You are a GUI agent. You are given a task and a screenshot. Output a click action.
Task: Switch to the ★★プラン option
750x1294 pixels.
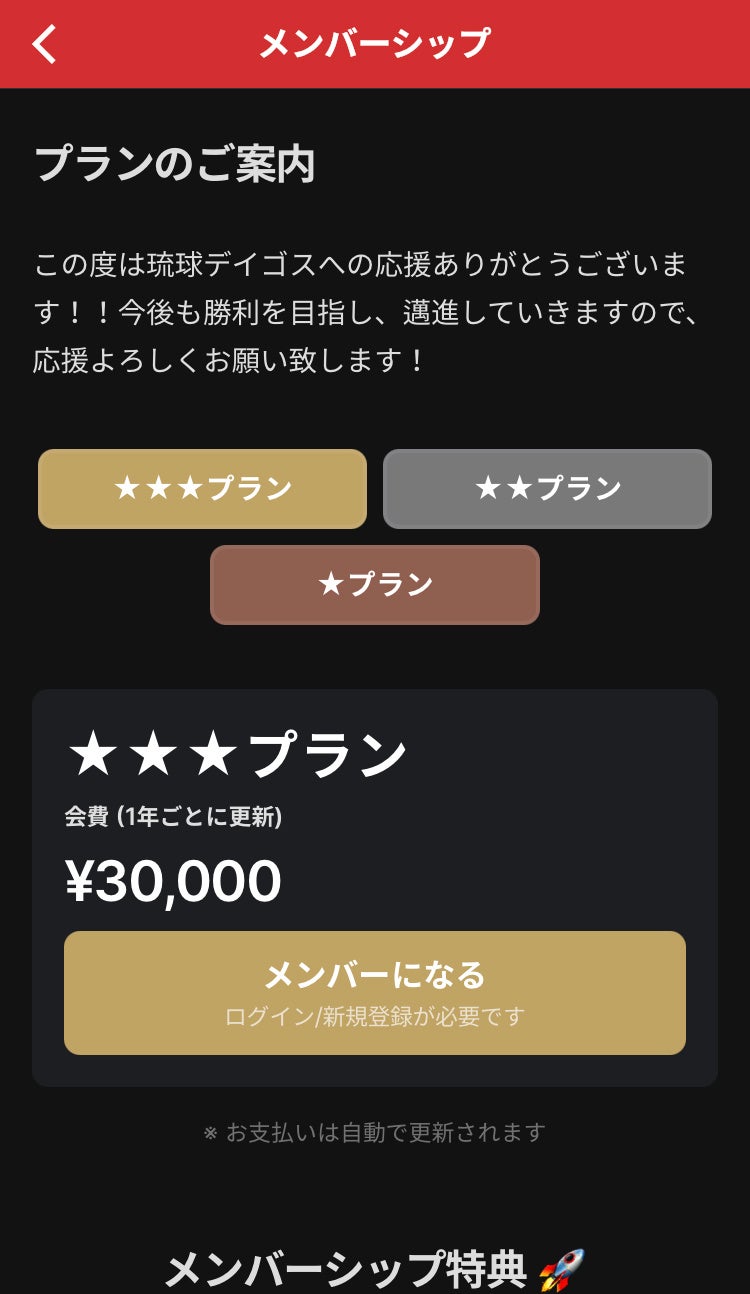coord(547,489)
